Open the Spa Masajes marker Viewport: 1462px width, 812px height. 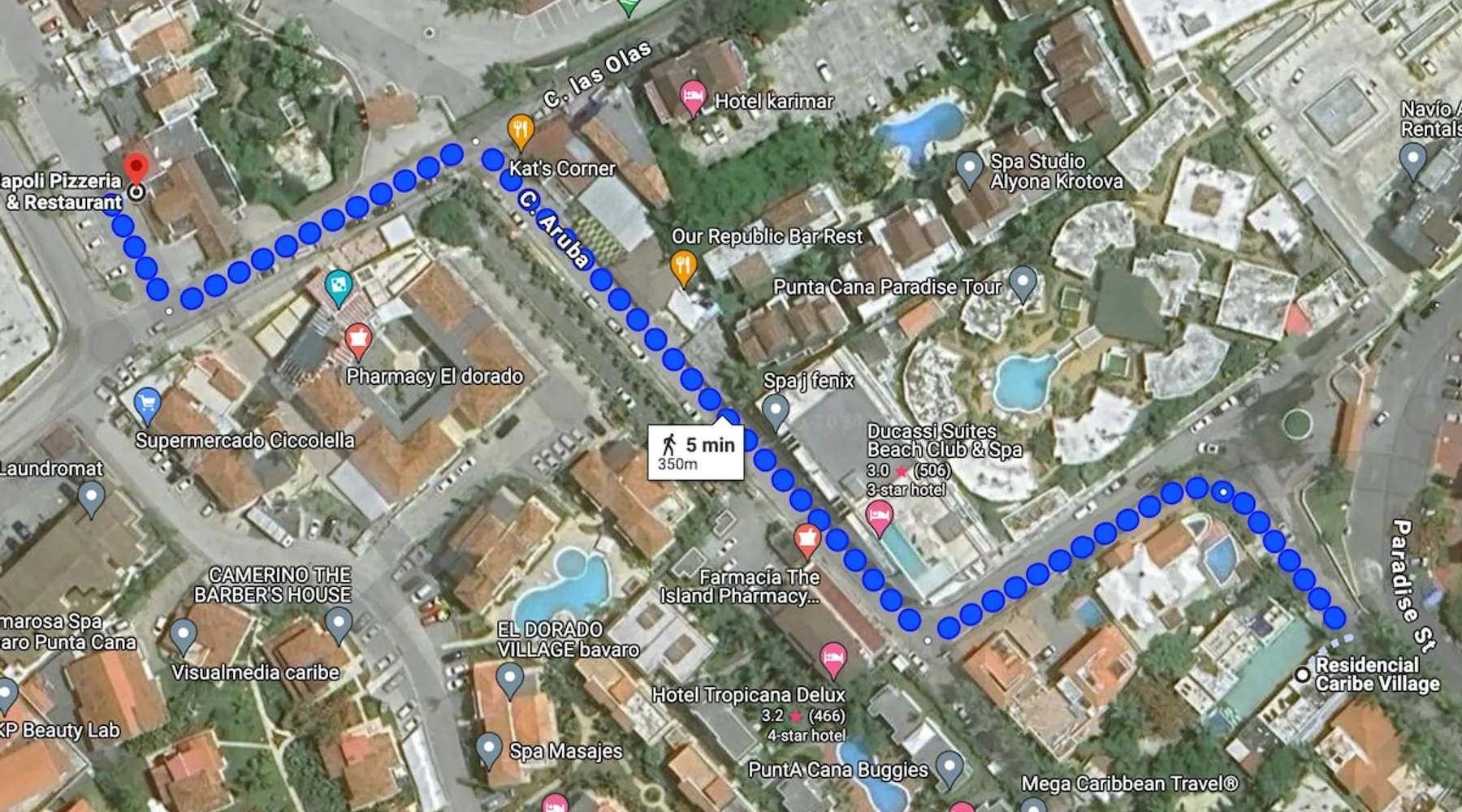[488, 748]
